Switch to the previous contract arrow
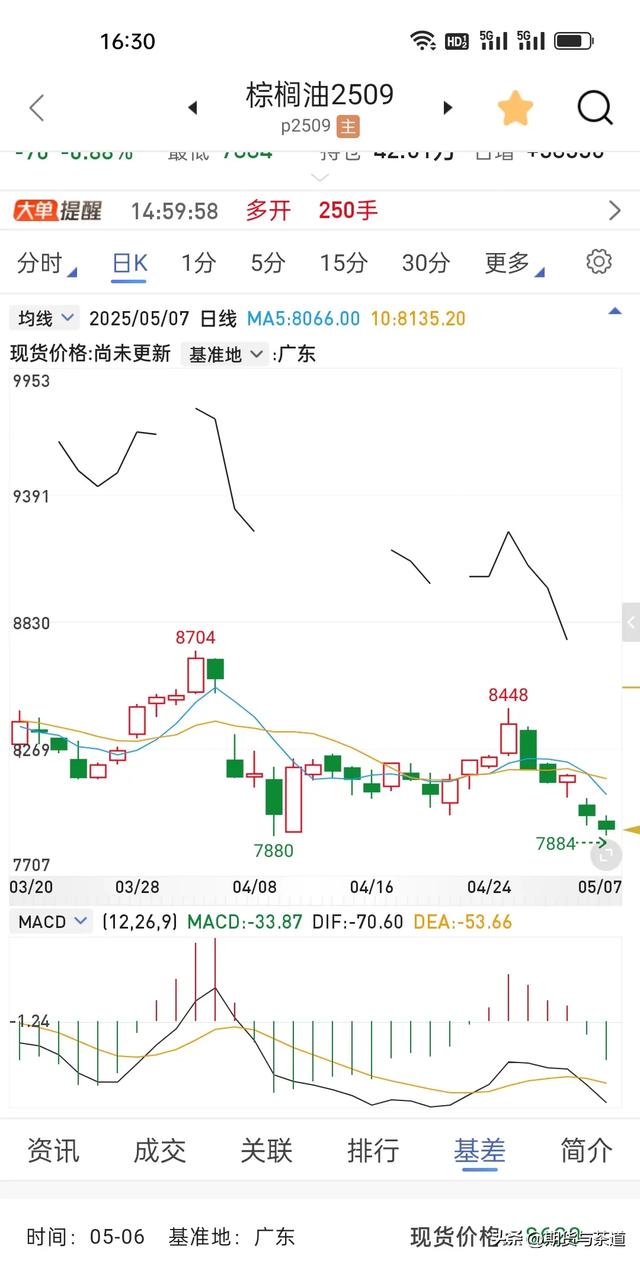Viewport: 640px width, 1261px height. point(193,108)
